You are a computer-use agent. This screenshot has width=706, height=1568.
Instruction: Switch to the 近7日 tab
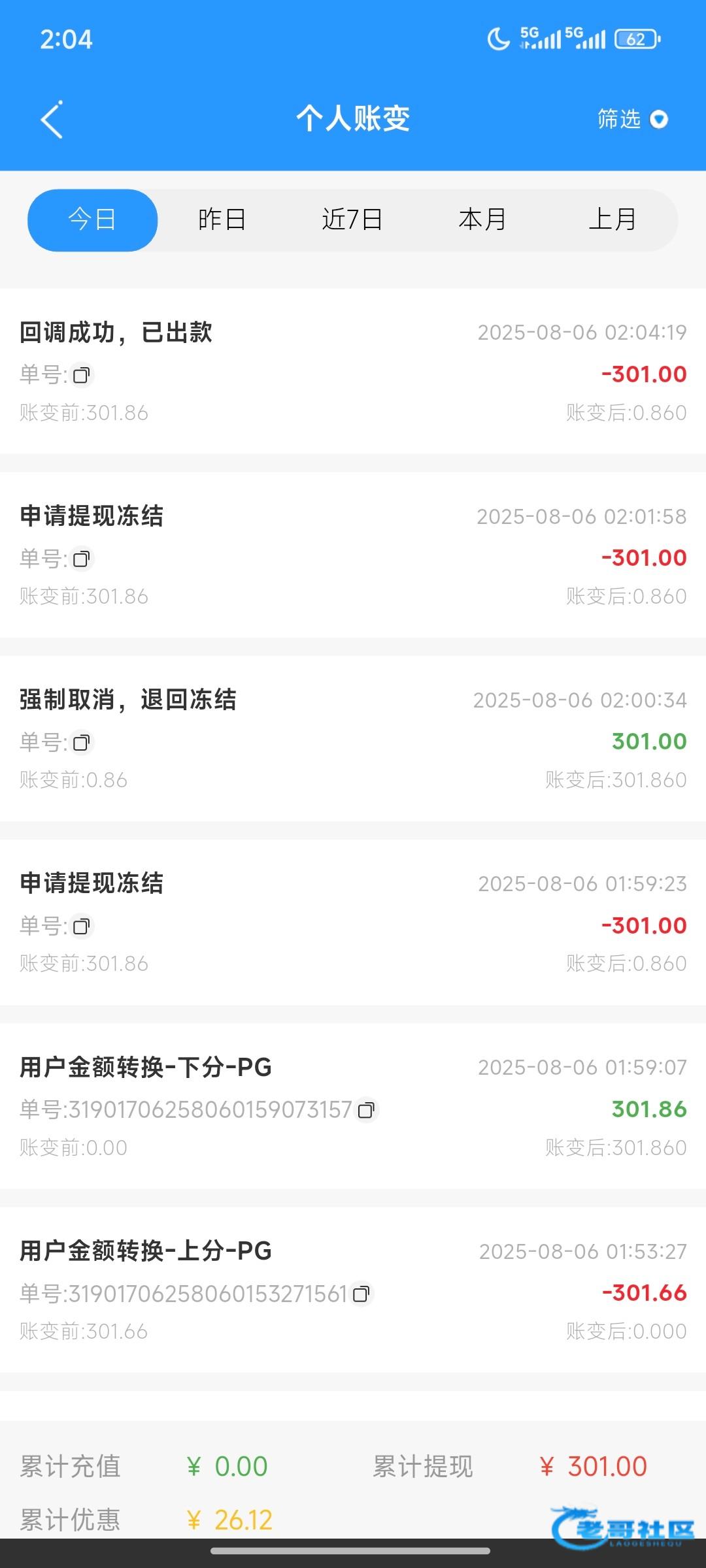point(352,220)
